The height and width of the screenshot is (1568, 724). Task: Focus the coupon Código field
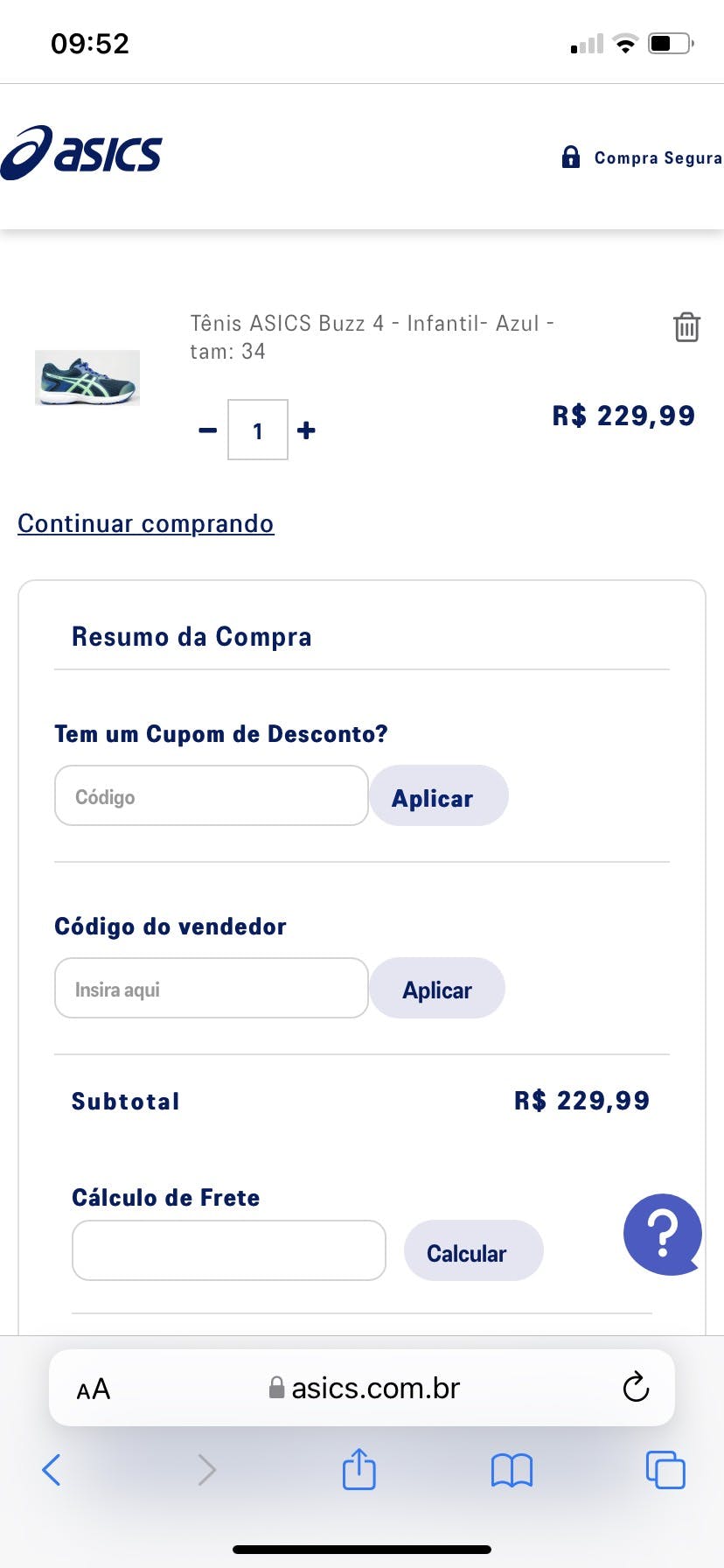tap(211, 795)
